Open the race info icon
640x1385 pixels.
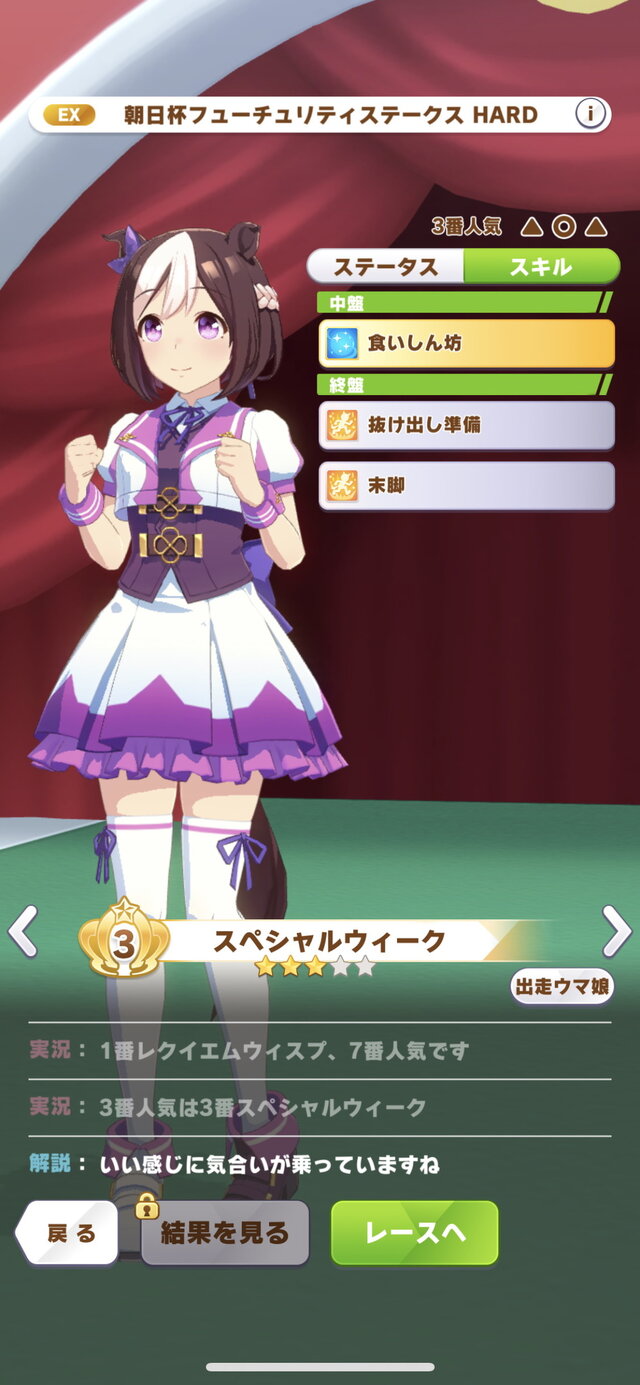[x=590, y=115]
